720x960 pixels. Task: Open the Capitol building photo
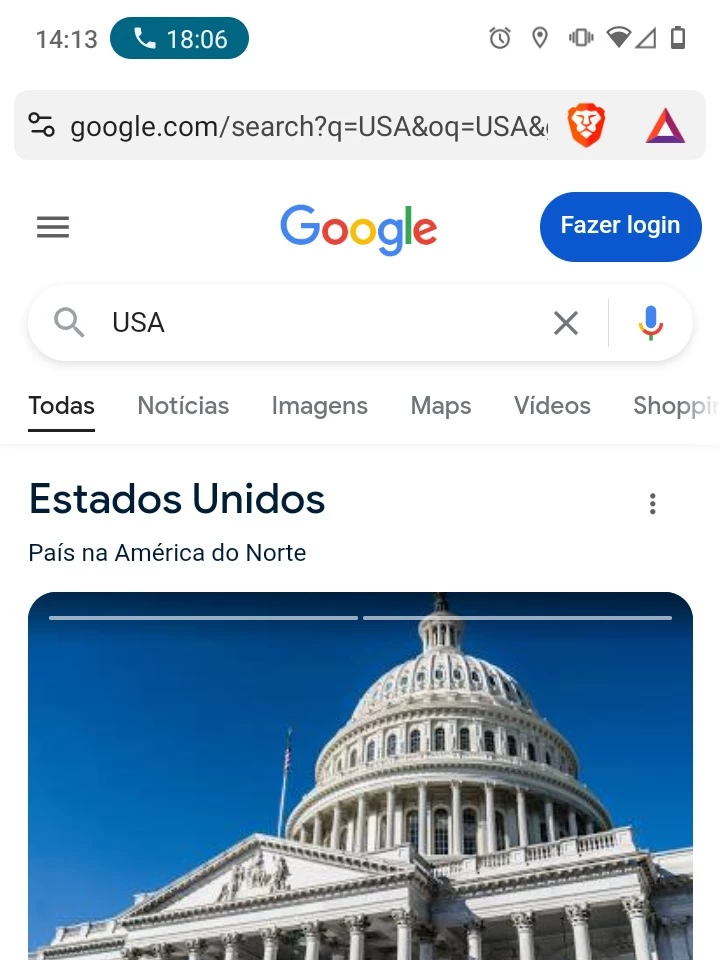(360, 780)
